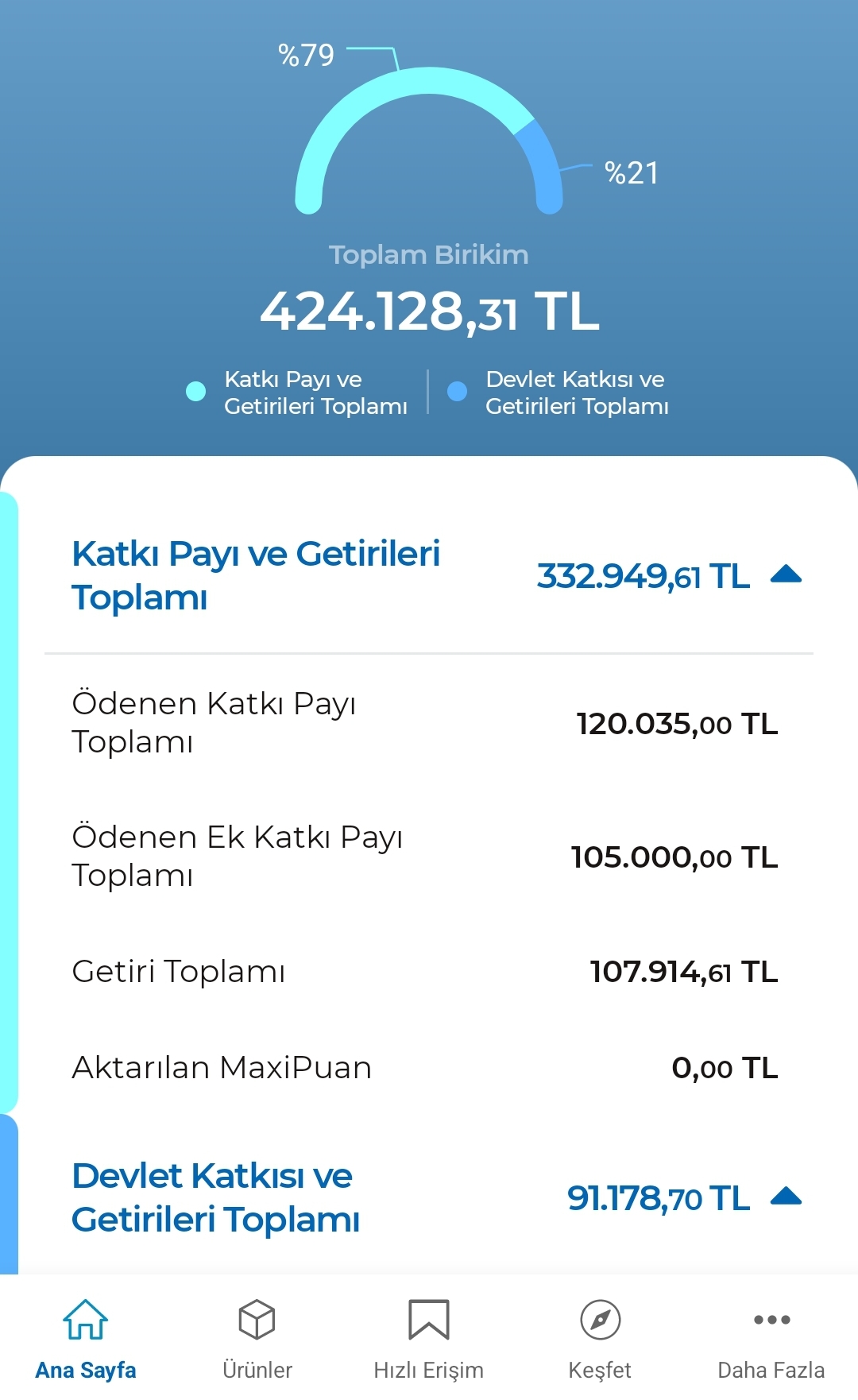Image resolution: width=858 pixels, height=1400 pixels.
Task: Collapse the Devlet Katkısı ve Getirileri Toplamı section
Action: pos(786,1197)
